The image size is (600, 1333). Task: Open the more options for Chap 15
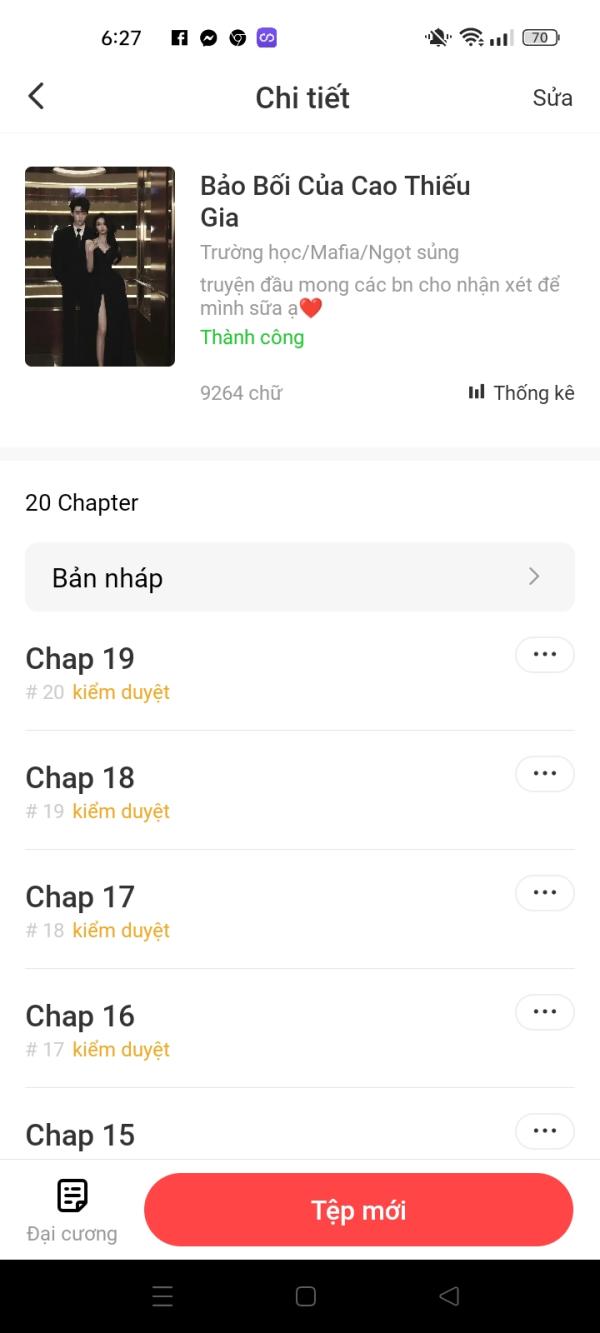544,1131
